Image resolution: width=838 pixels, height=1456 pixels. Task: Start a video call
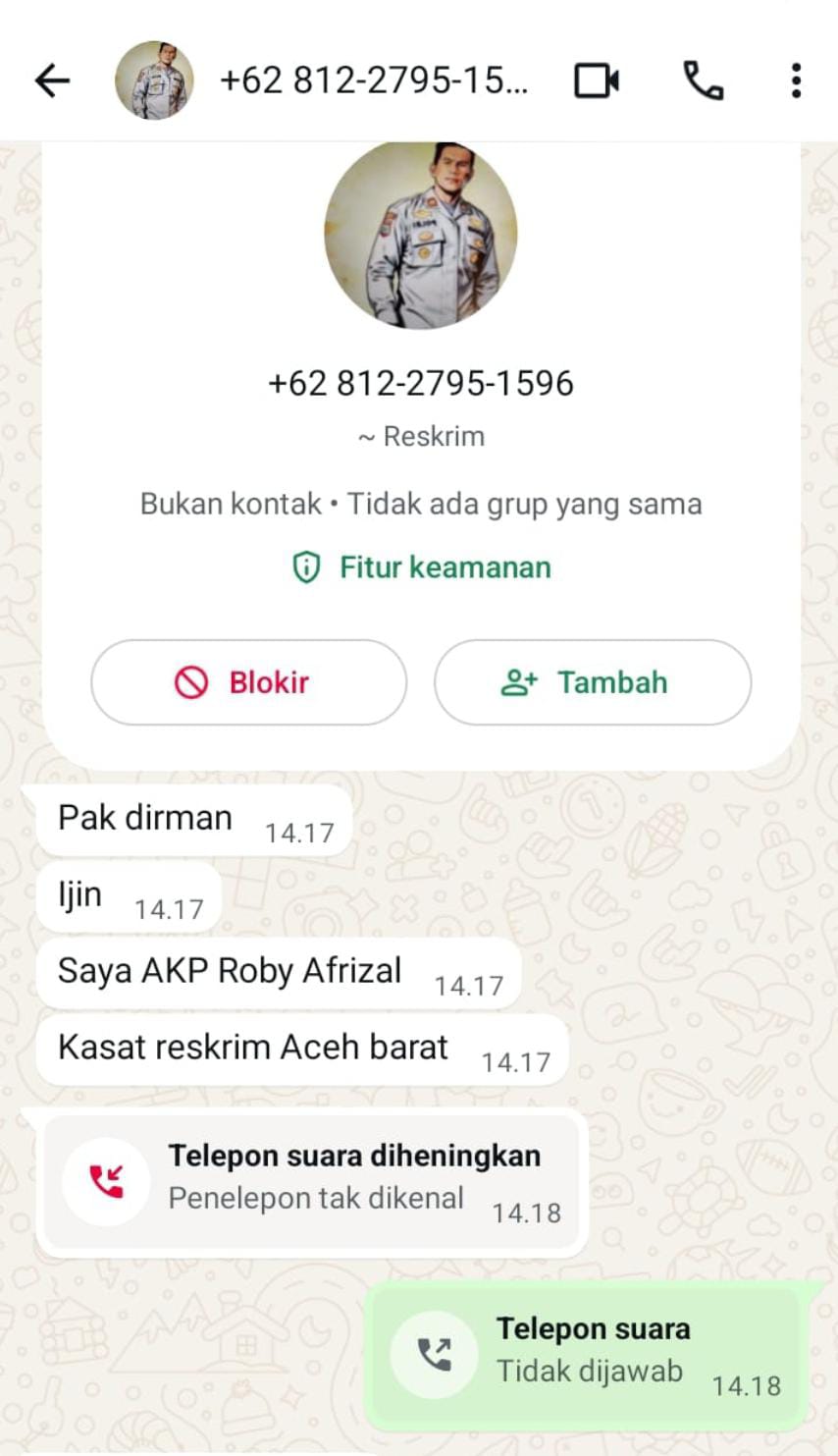click(596, 81)
